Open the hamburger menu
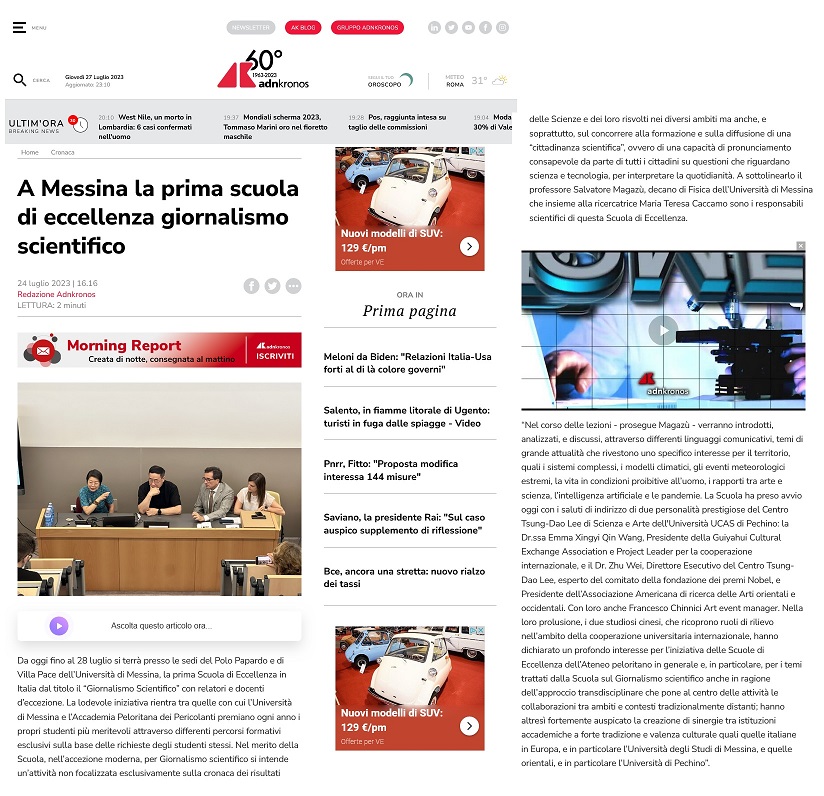 [x=20, y=27]
